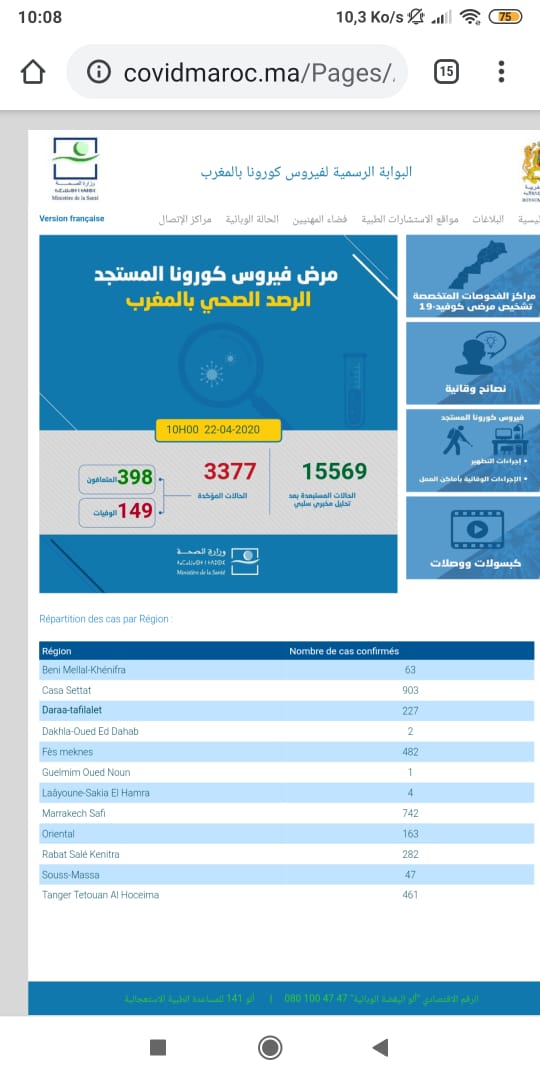Open the كبسولات ووصلات videos tile

click(473, 537)
